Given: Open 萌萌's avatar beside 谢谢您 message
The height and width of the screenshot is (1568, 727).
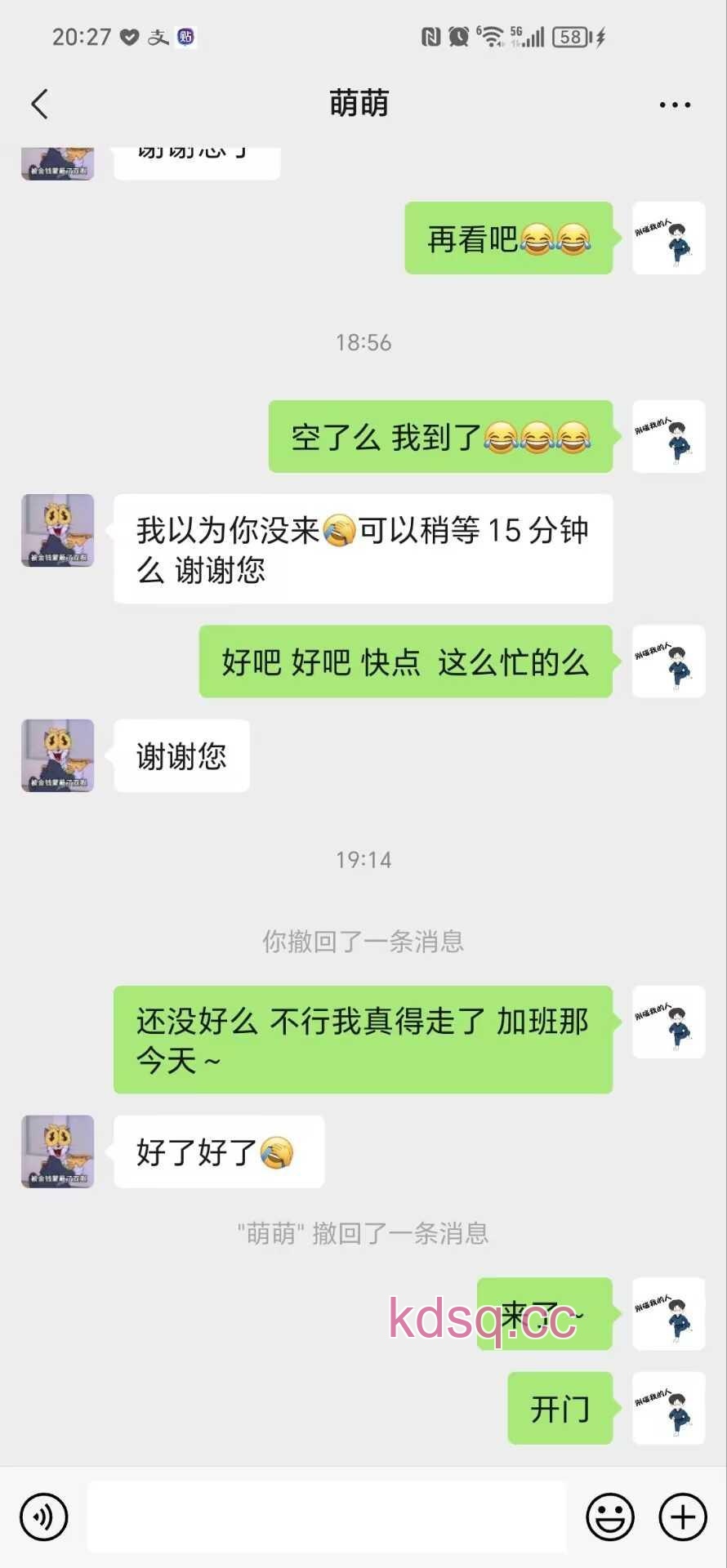Looking at the screenshot, I should 57,755.
